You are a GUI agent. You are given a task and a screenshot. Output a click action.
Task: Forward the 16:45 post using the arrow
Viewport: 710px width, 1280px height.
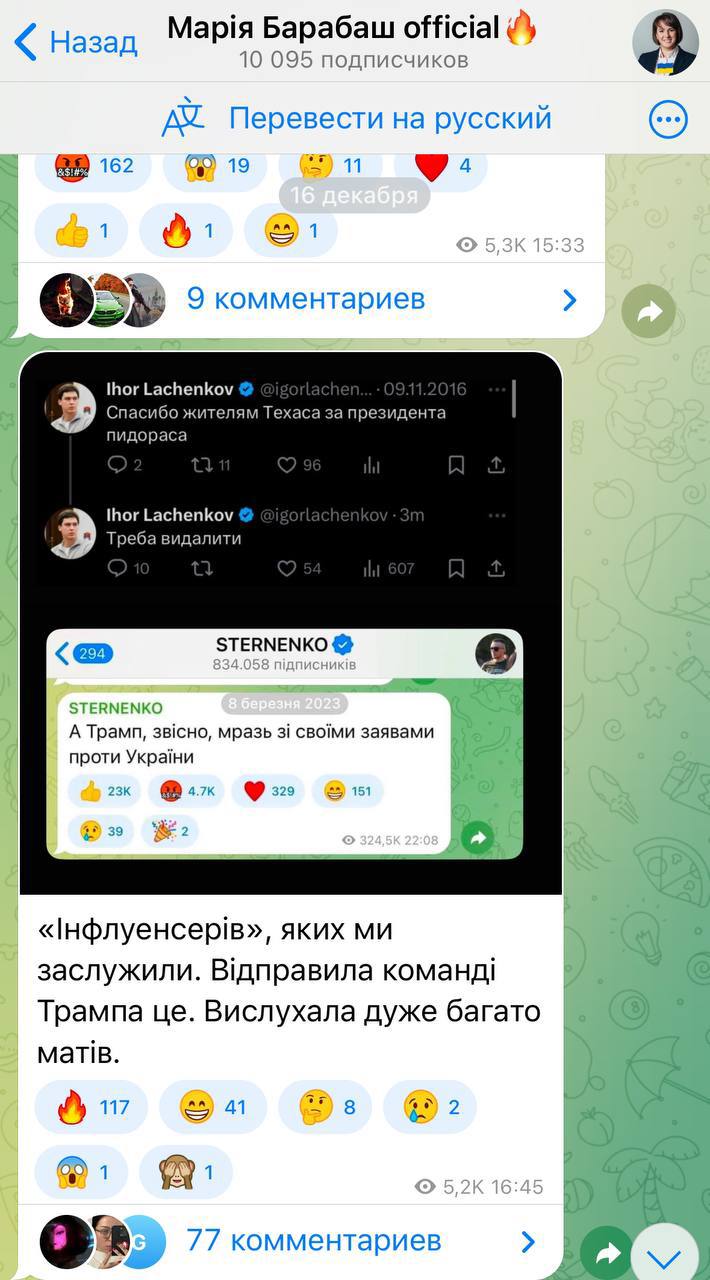(x=606, y=1253)
